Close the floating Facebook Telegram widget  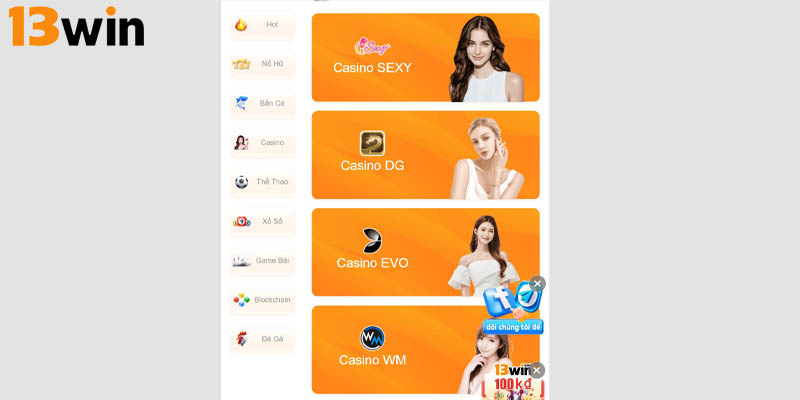[x=538, y=284]
